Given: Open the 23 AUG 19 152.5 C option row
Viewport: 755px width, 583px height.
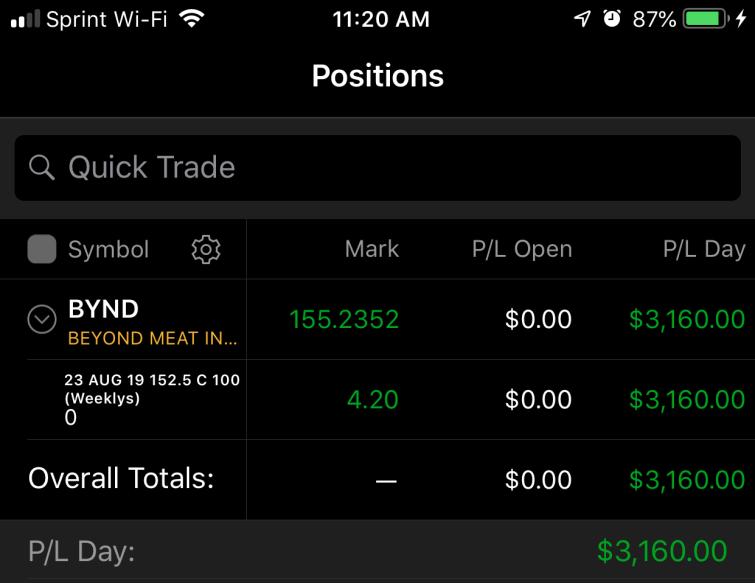Looking at the screenshot, I should [150, 399].
